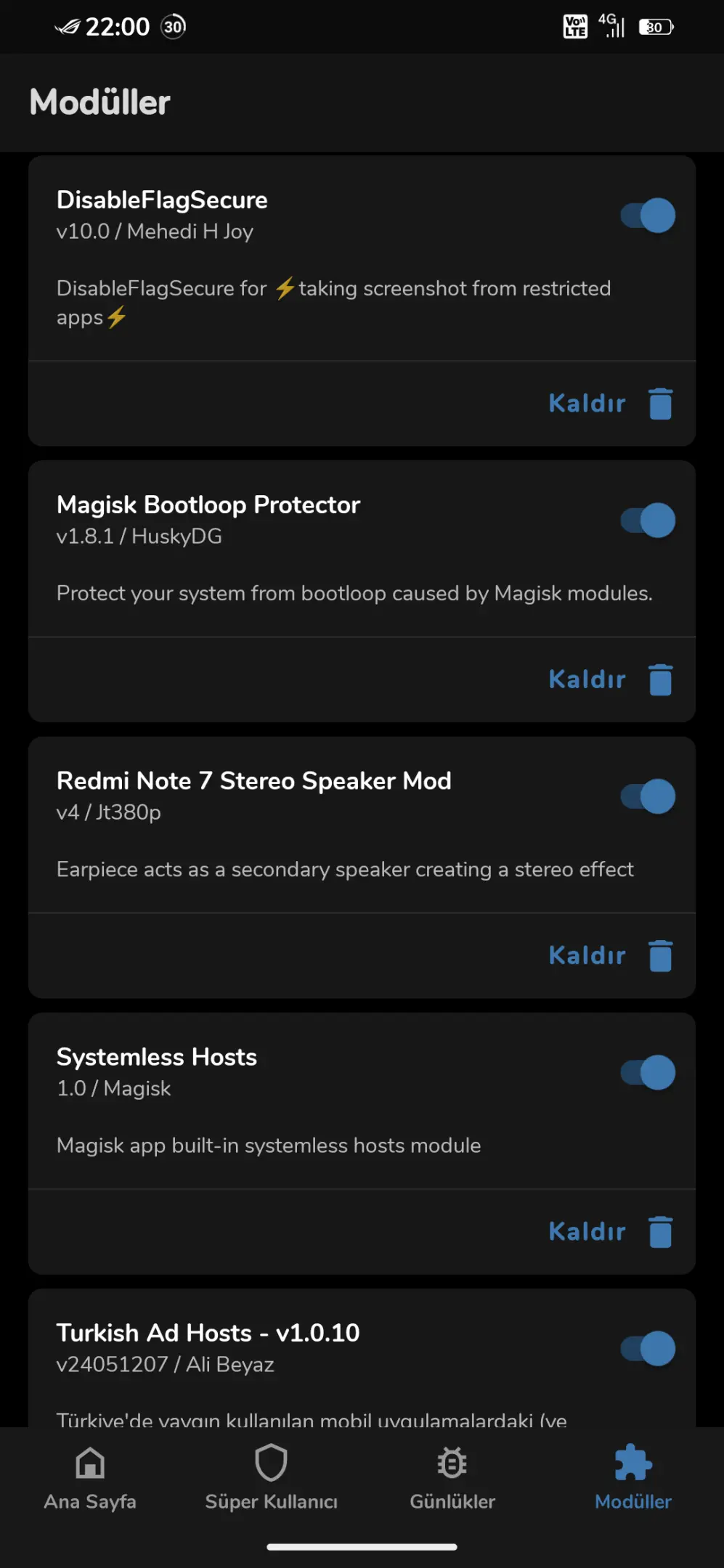Viewport: 724px width, 1568px height.
Task: Go to the Ana Sayfa tab
Action: 90,1477
